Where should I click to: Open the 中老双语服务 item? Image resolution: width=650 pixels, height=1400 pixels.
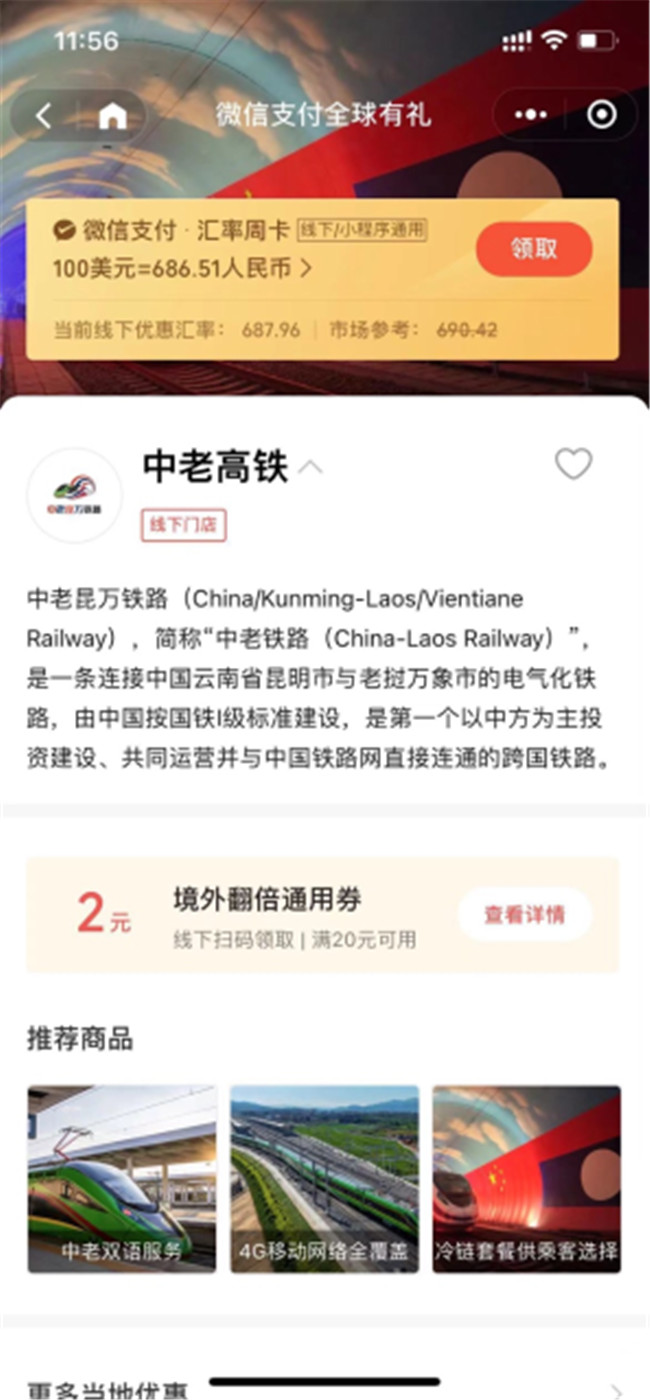click(x=122, y=1178)
